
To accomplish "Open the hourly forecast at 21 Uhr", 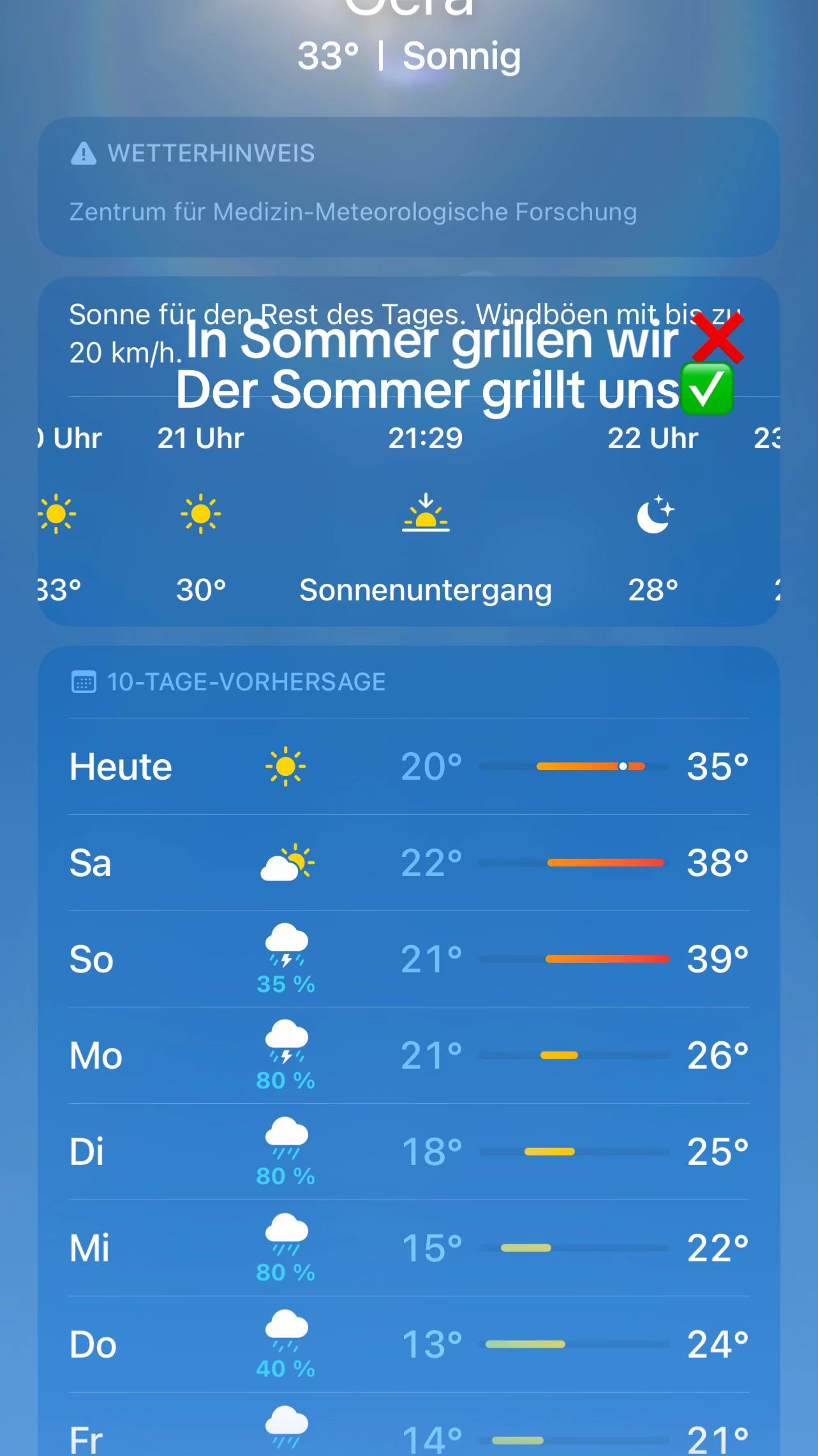I will (x=201, y=514).
